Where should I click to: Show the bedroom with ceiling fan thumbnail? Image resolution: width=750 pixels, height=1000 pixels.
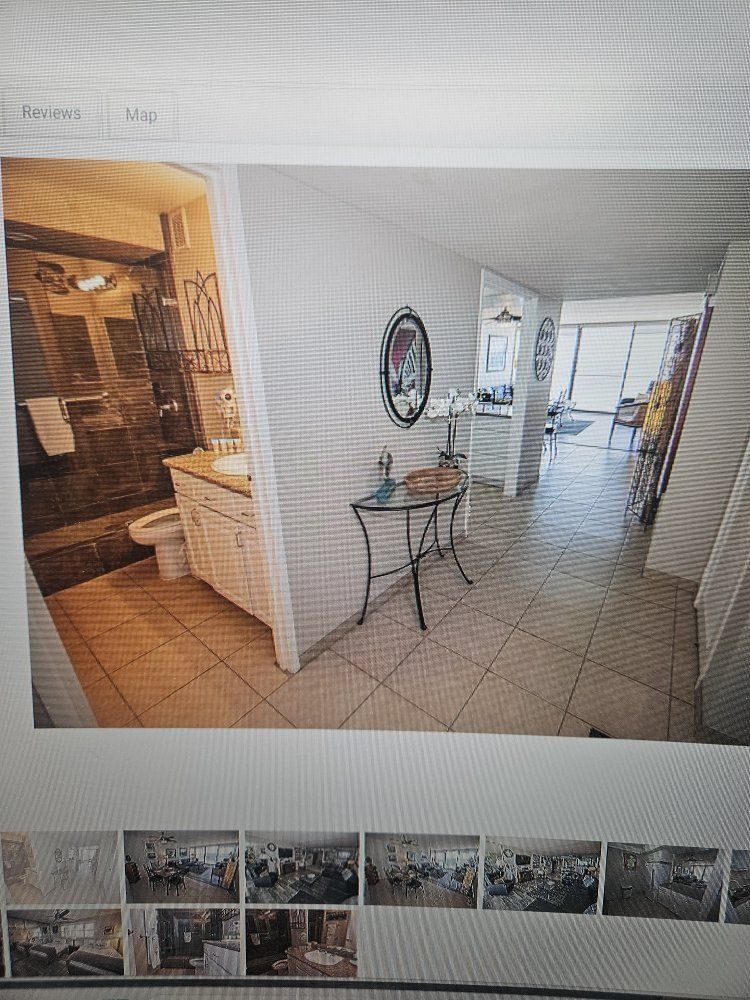pyautogui.click(x=64, y=943)
